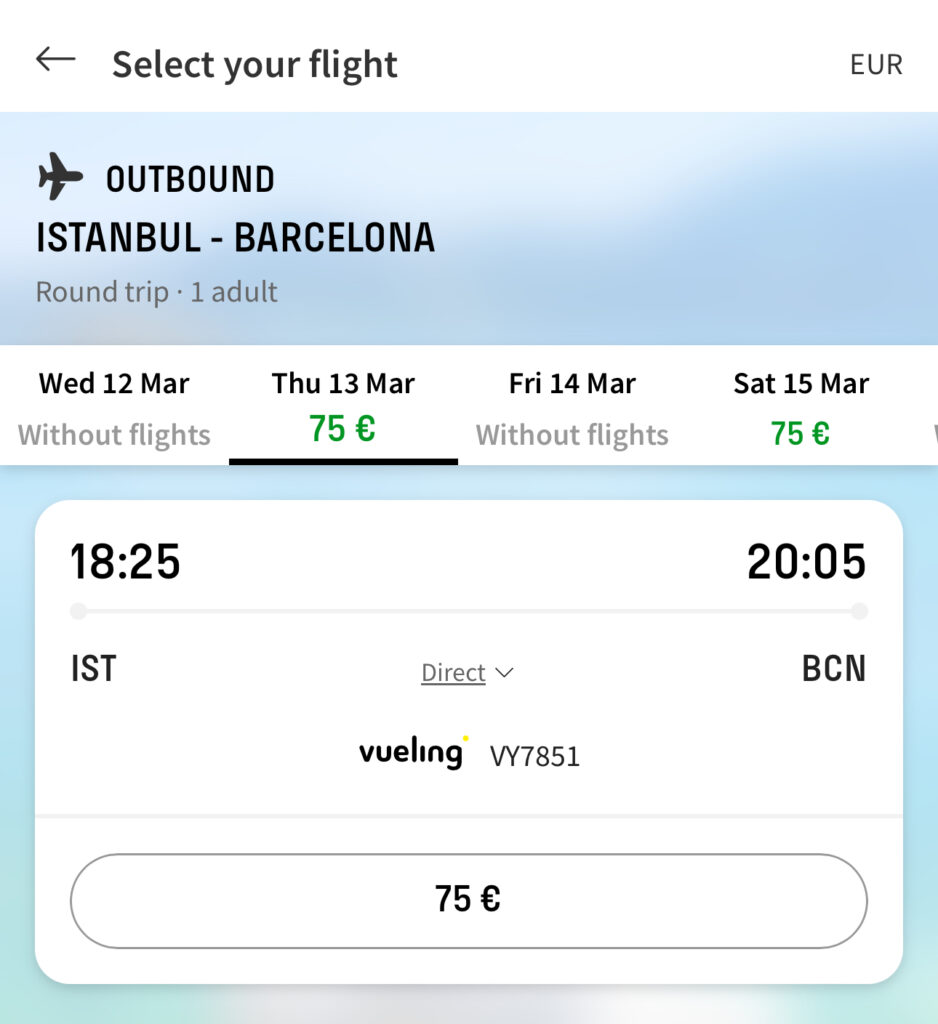
Task: Expand the Direct flight details
Action: tap(467, 673)
